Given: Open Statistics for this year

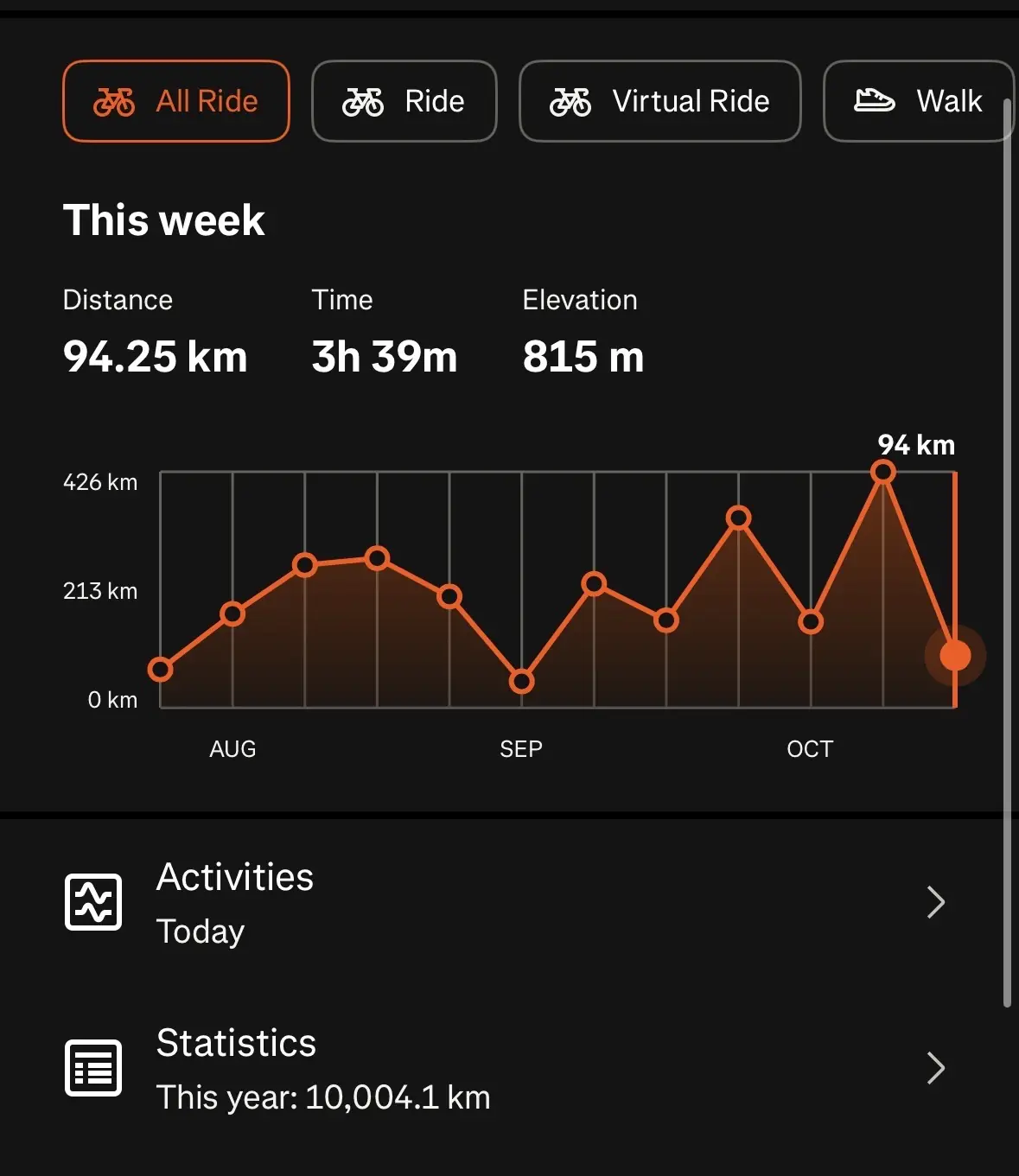Looking at the screenshot, I should (506, 1069).
